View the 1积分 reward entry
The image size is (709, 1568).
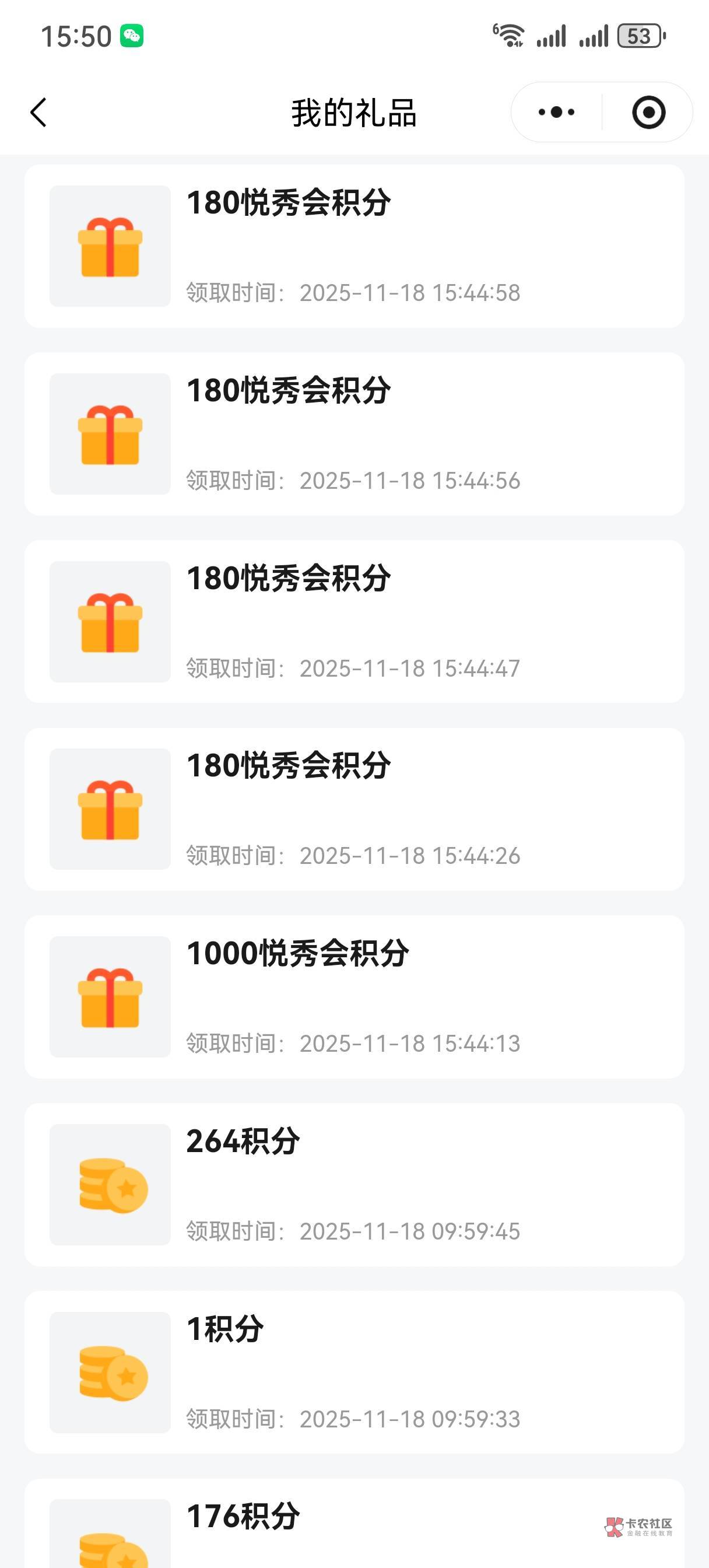[x=354, y=1372]
